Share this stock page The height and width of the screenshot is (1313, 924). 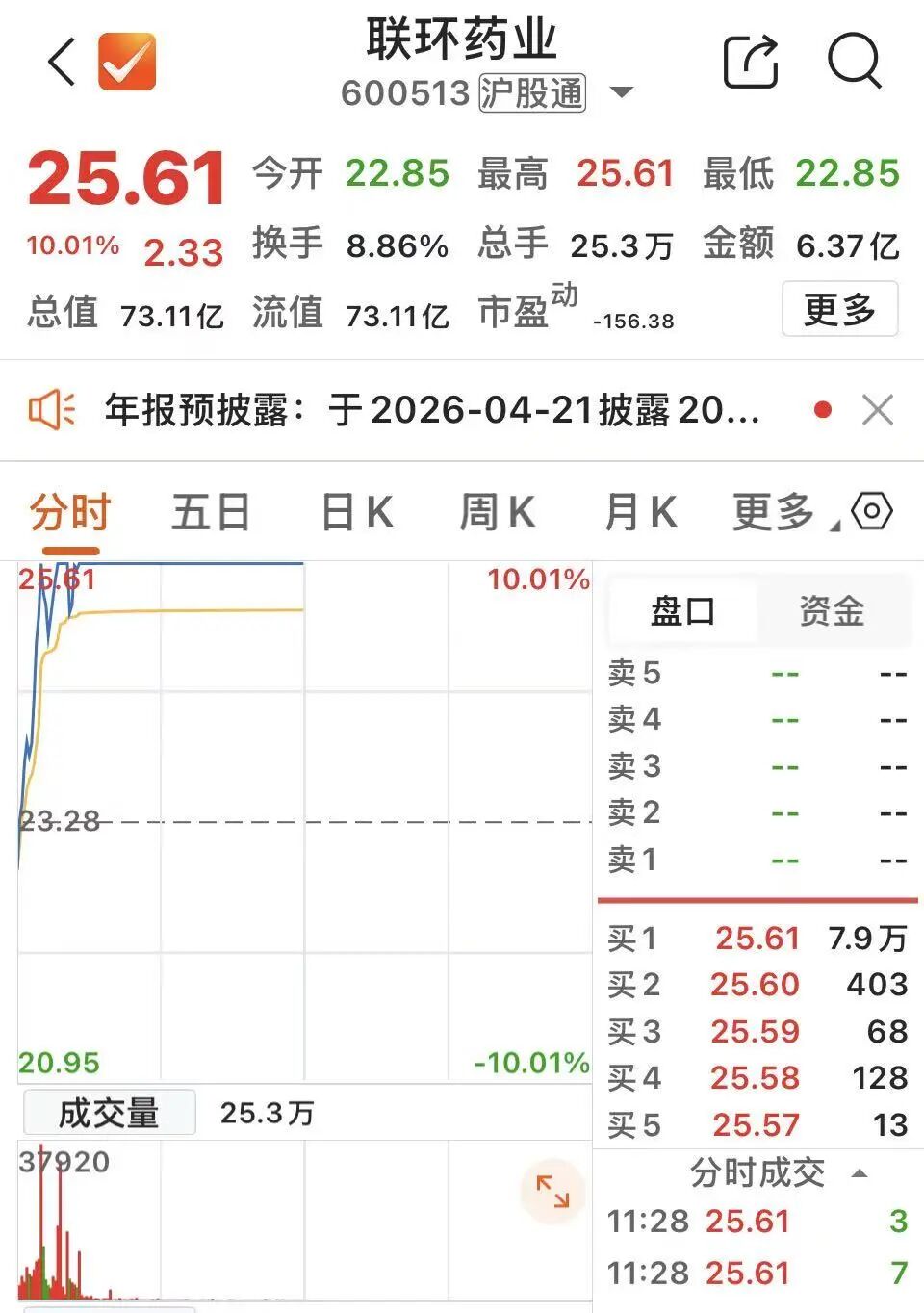pyautogui.click(x=750, y=63)
